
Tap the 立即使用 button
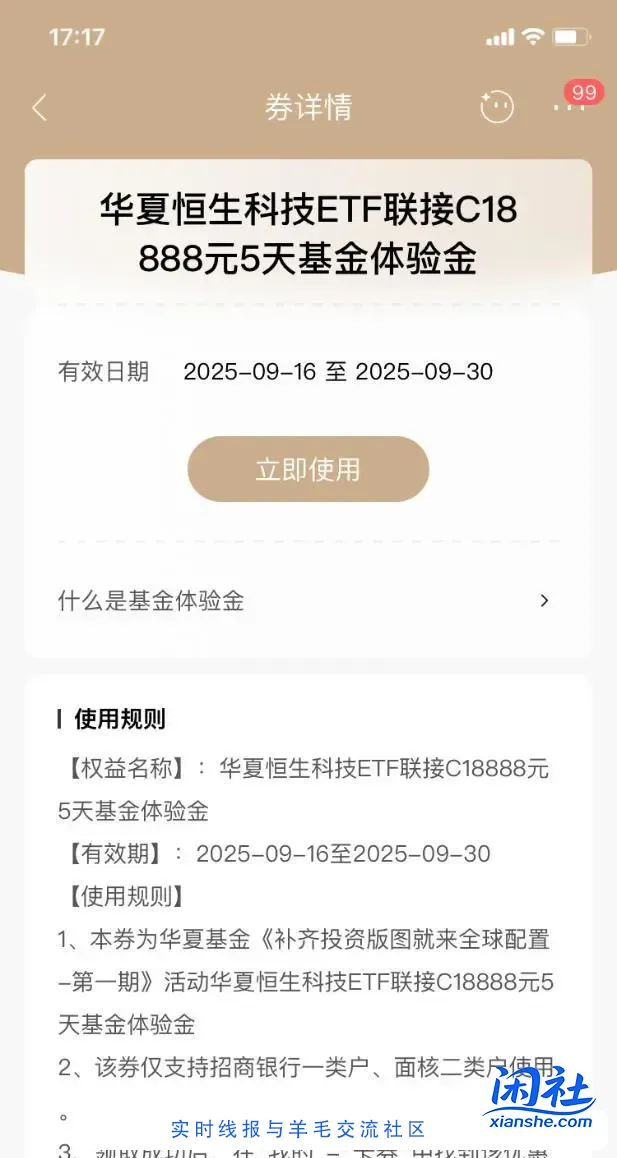(308, 469)
